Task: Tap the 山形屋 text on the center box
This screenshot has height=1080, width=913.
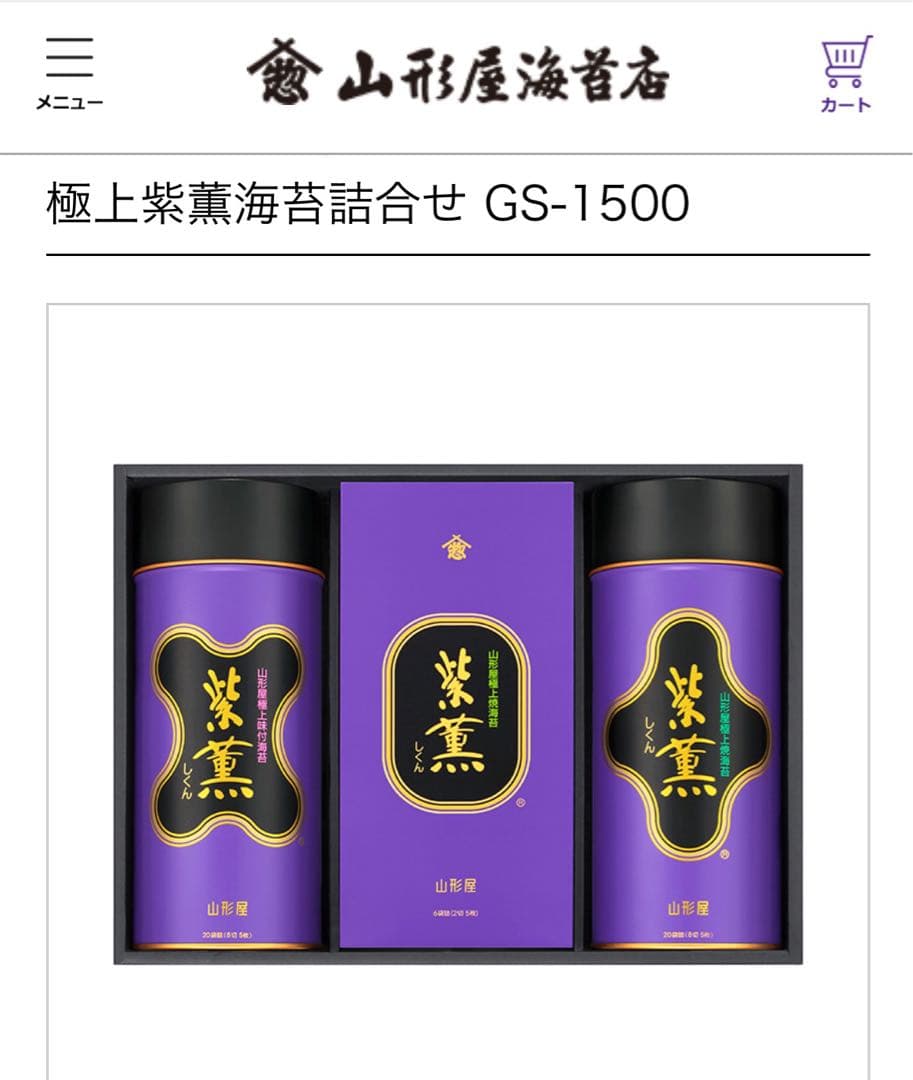Action: tap(455, 884)
